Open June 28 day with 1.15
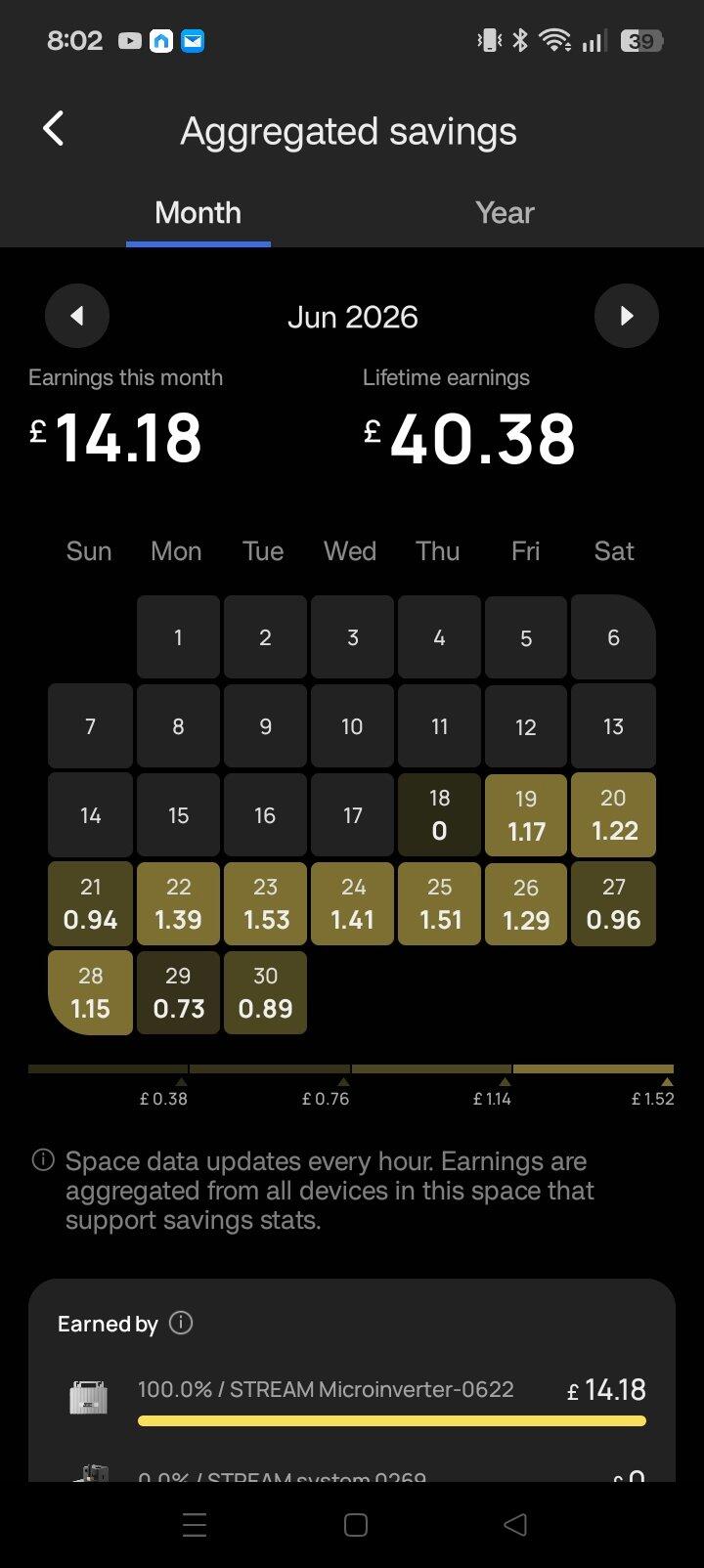Viewport: 704px width, 1568px height. tap(90, 992)
